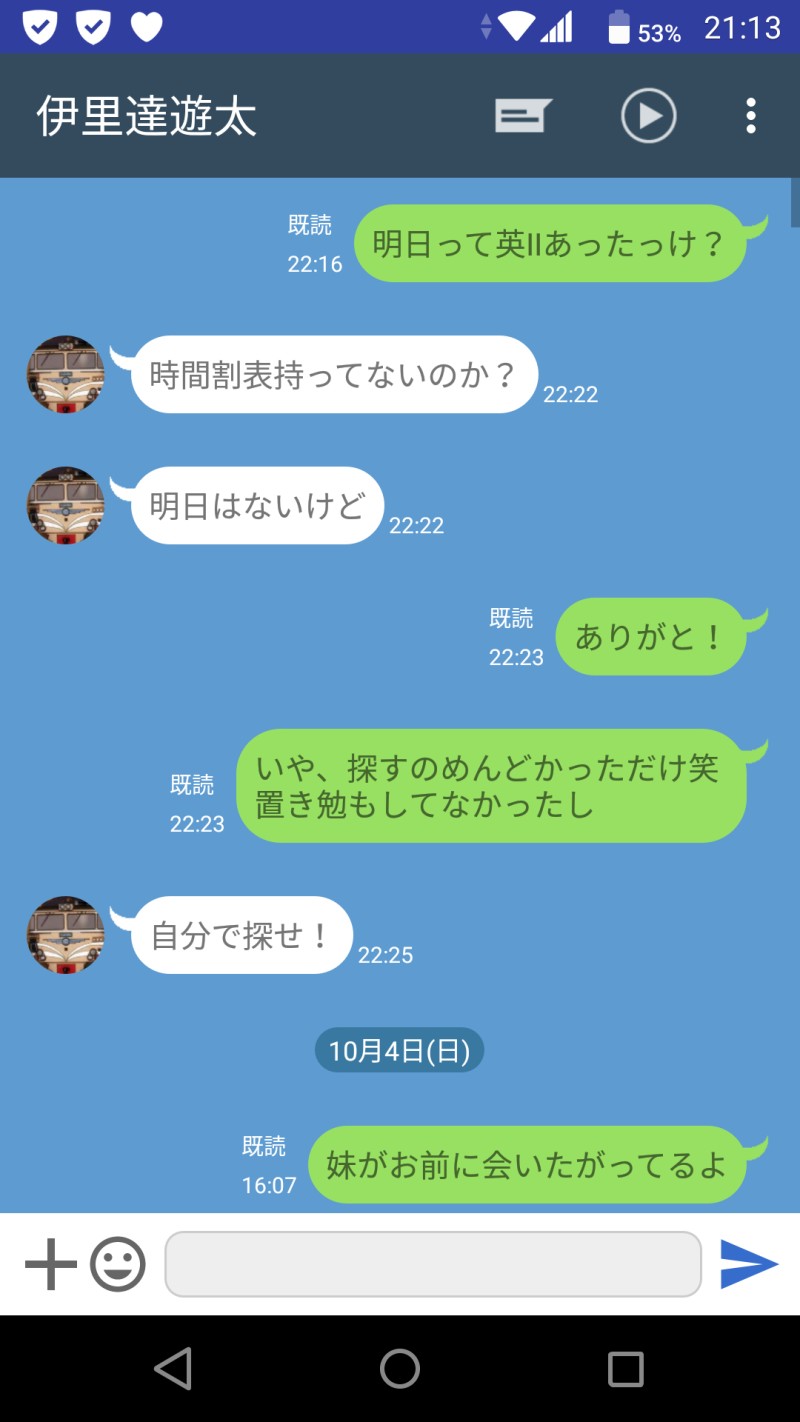Tap the play button in the toolbar

coord(648,116)
